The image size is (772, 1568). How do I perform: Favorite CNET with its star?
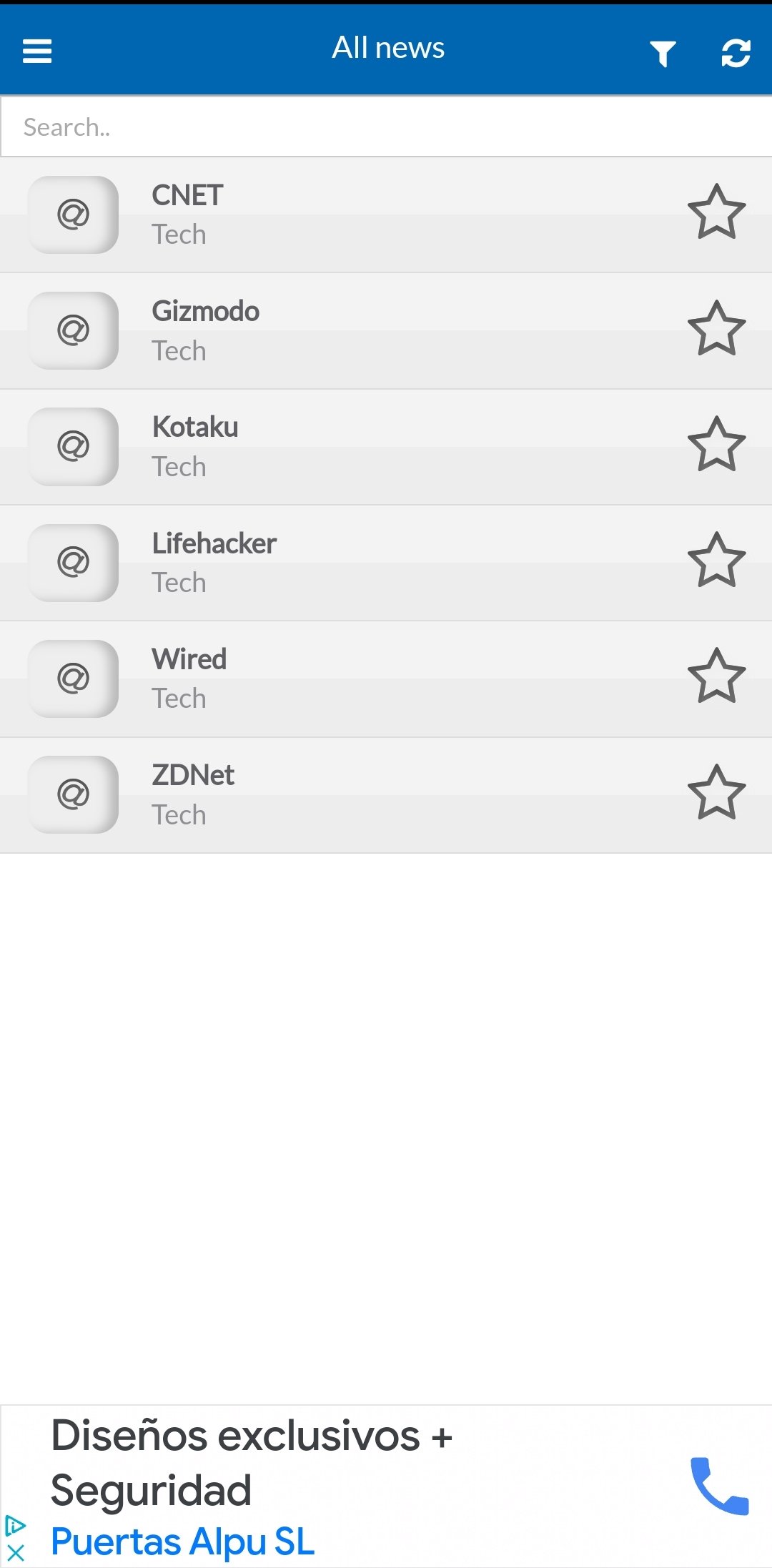[x=716, y=212]
